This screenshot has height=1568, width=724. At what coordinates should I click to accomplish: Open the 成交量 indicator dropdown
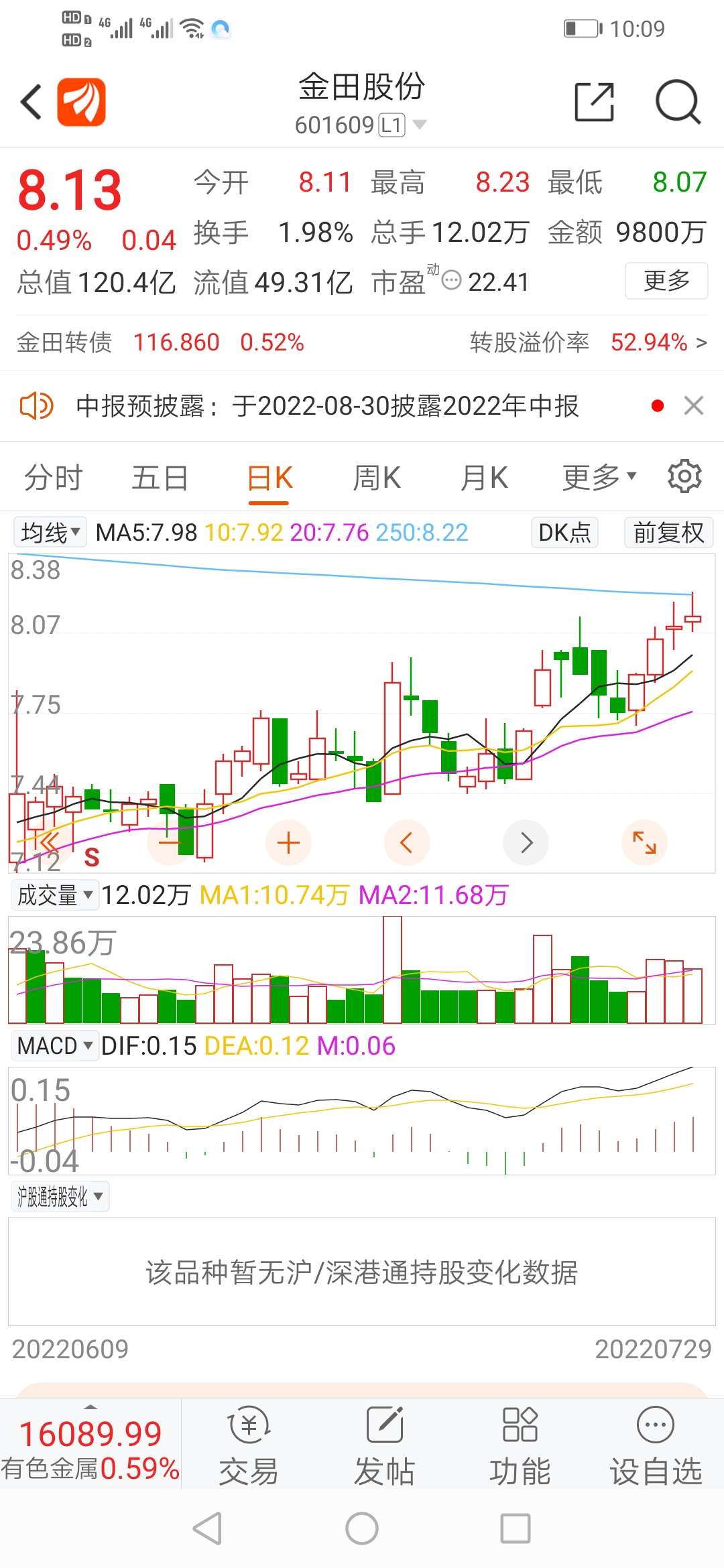[55, 895]
